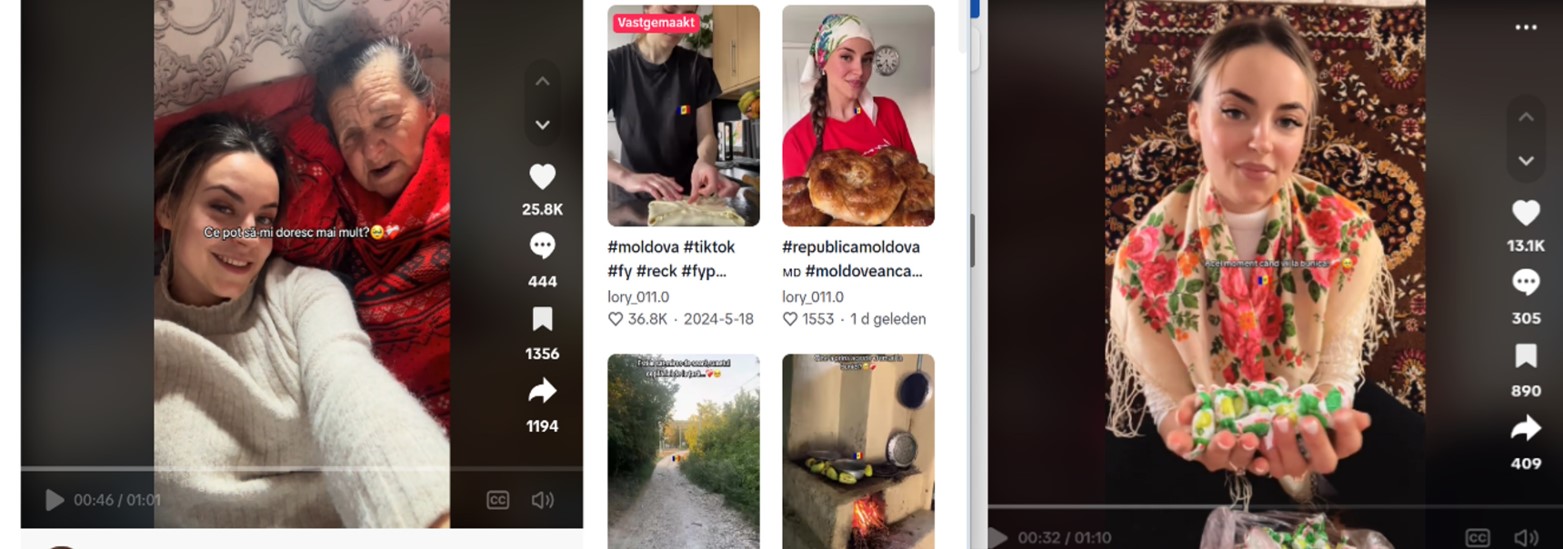Like the video with 25.8K likes

[x=542, y=178]
